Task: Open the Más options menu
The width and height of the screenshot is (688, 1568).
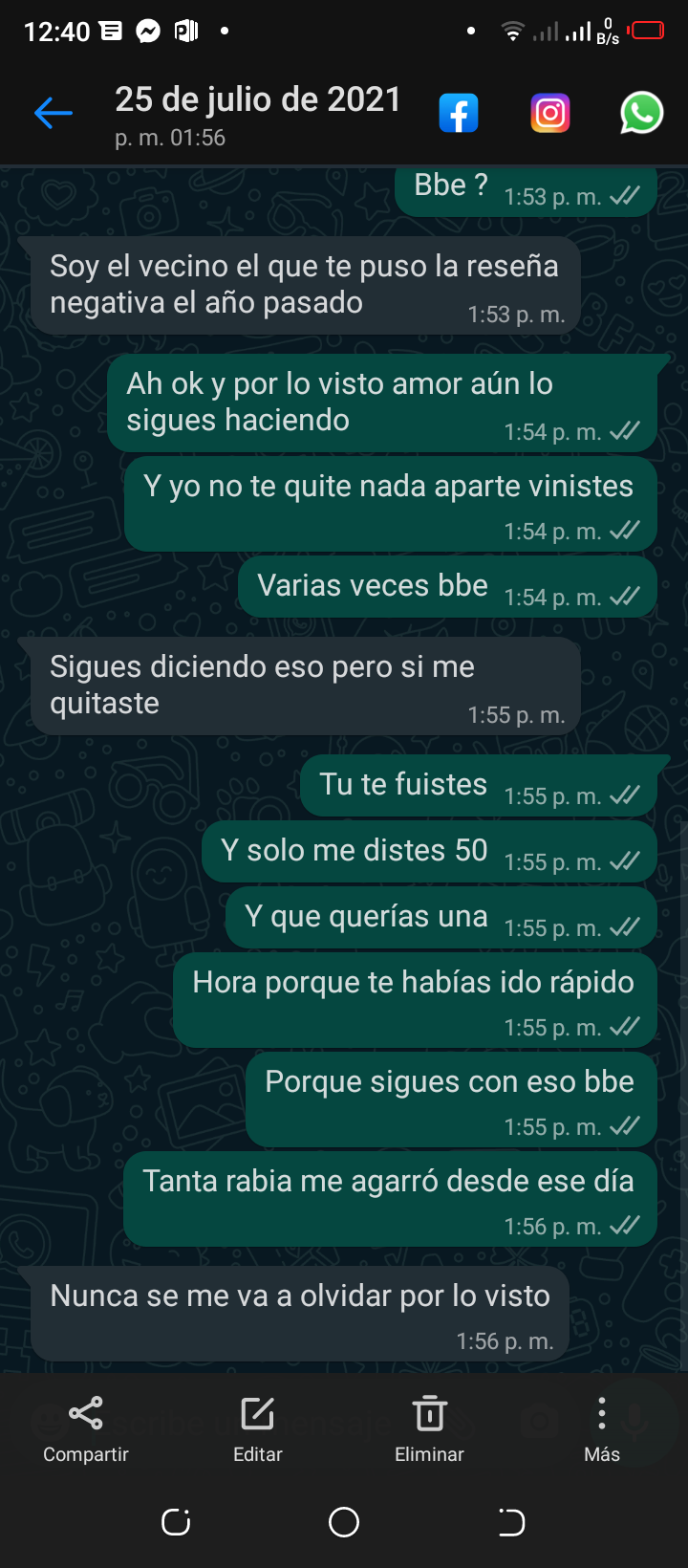Action: tap(602, 1428)
